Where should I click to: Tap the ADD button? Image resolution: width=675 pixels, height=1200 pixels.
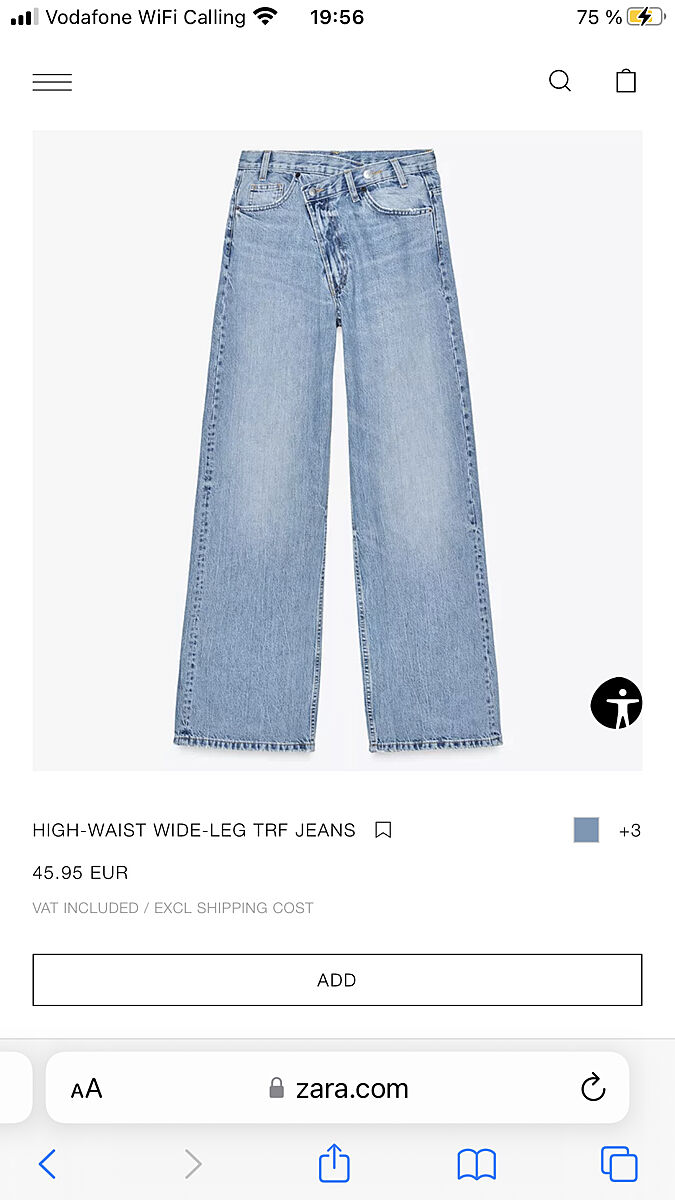pyautogui.click(x=337, y=980)
